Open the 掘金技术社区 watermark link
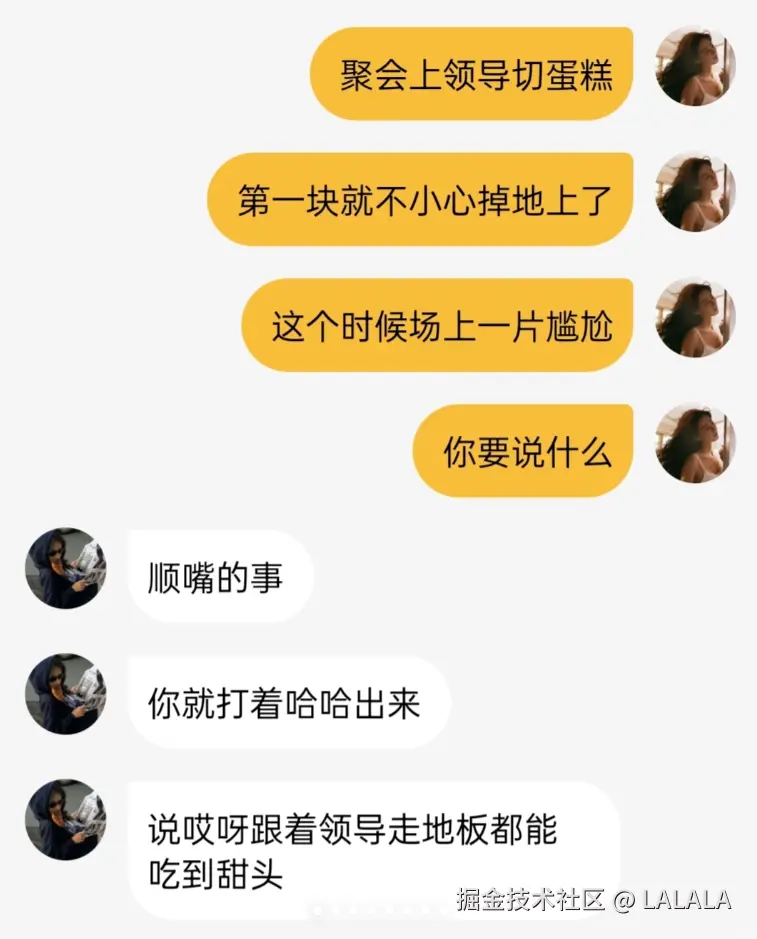Image resolution: width=757 pixels, height=939 pixels. coord(528,900)
